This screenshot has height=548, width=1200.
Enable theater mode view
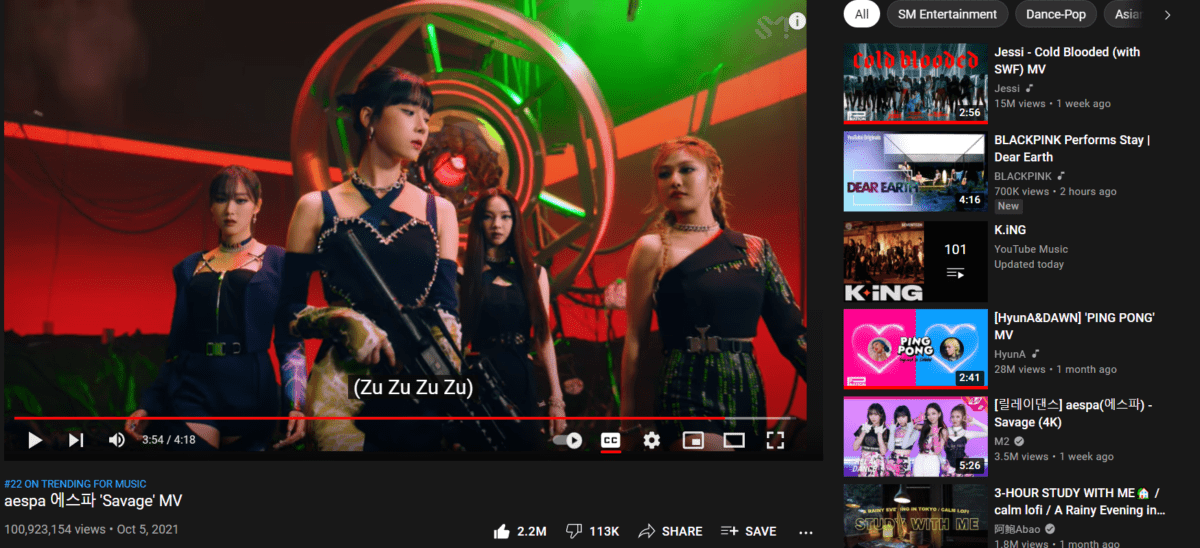734,440
